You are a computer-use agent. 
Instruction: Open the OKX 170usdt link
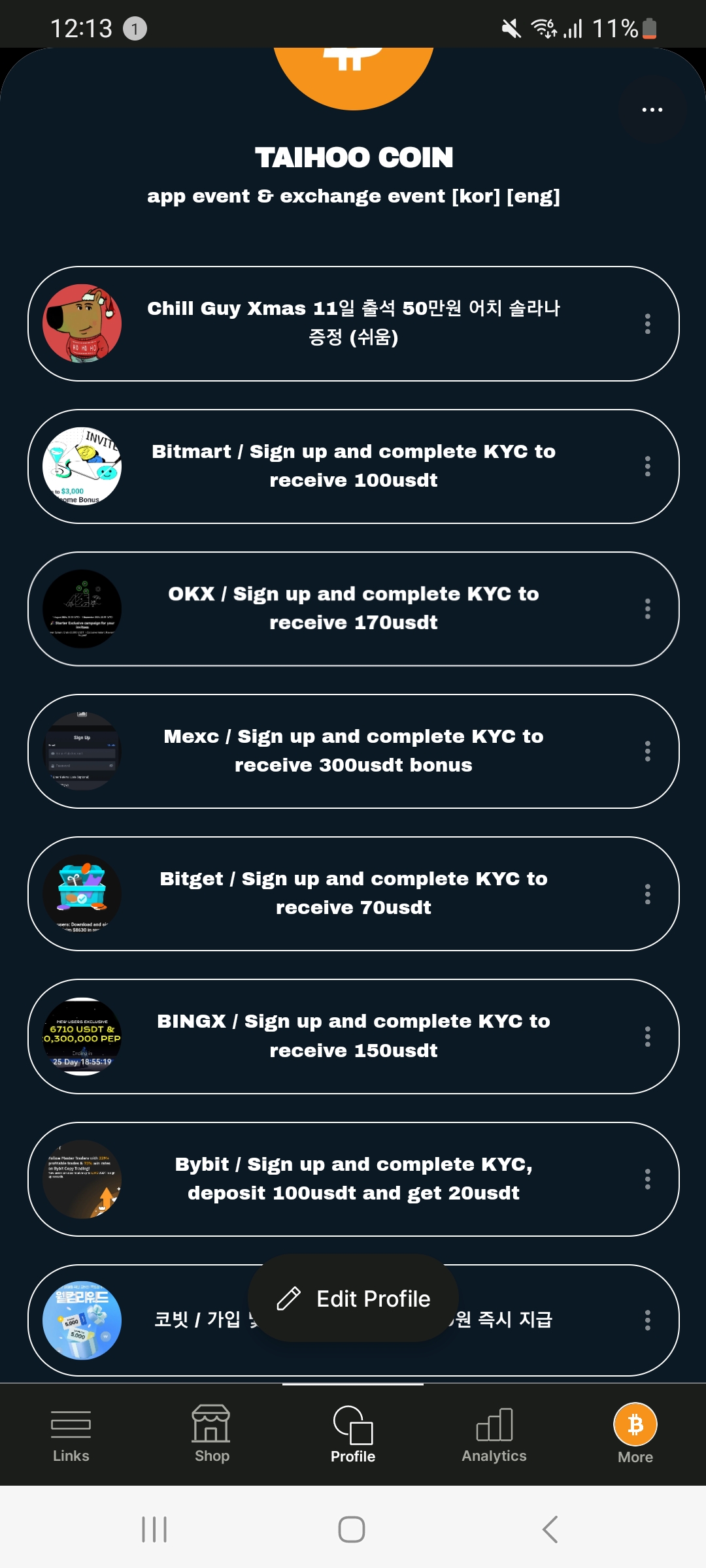(353, 608)
